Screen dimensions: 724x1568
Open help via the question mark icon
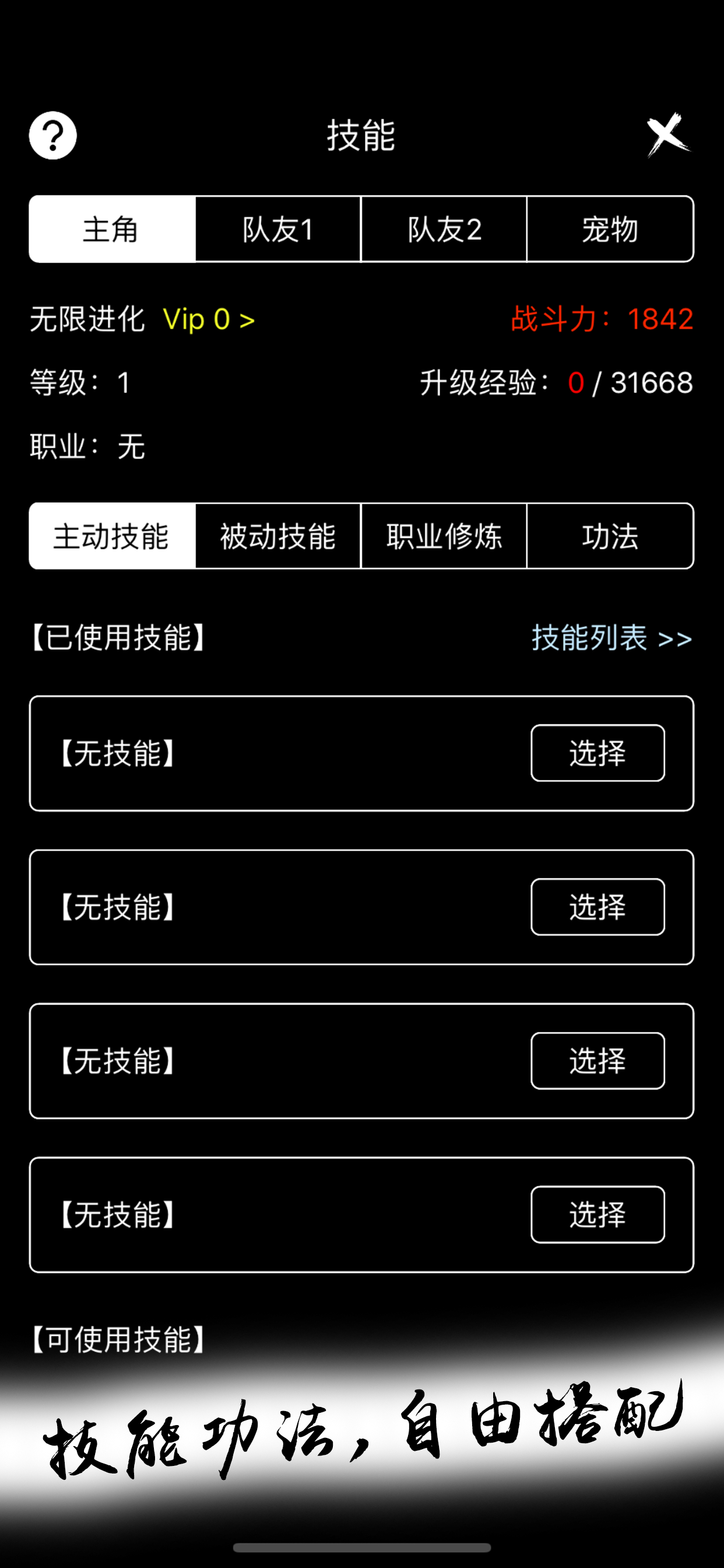pyautogui.click(x=52, y=135)
